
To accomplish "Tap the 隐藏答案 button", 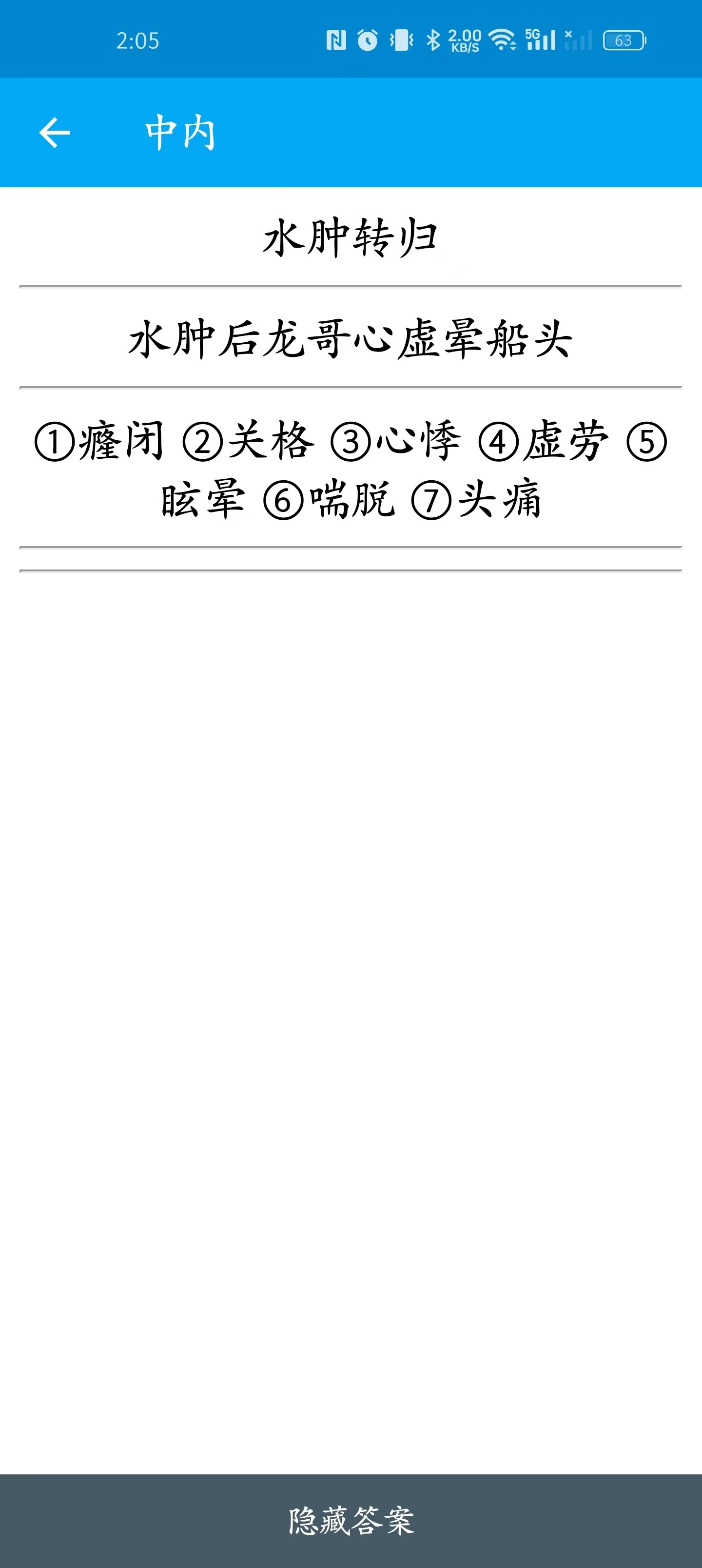I will (351, 1521).
